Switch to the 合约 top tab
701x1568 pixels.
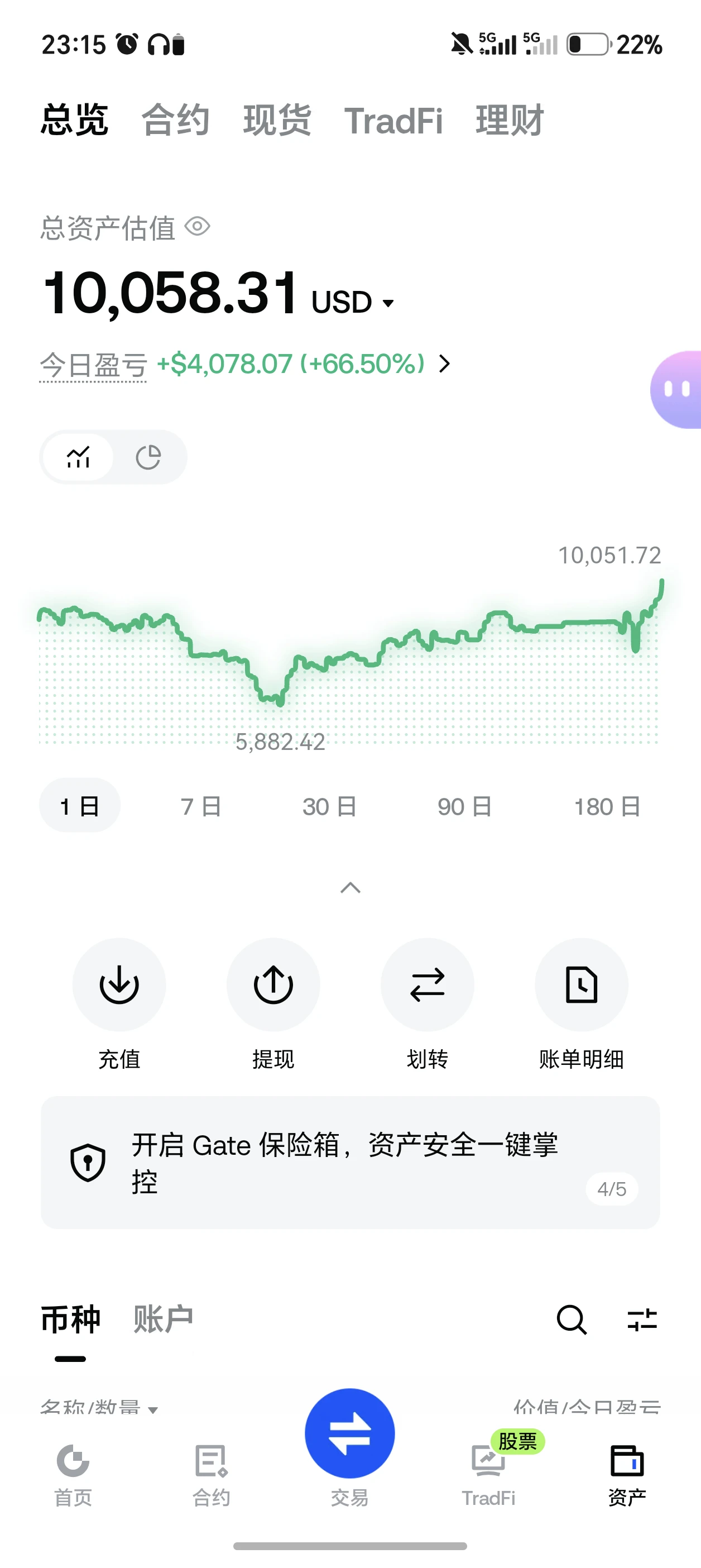click(175, 119)
